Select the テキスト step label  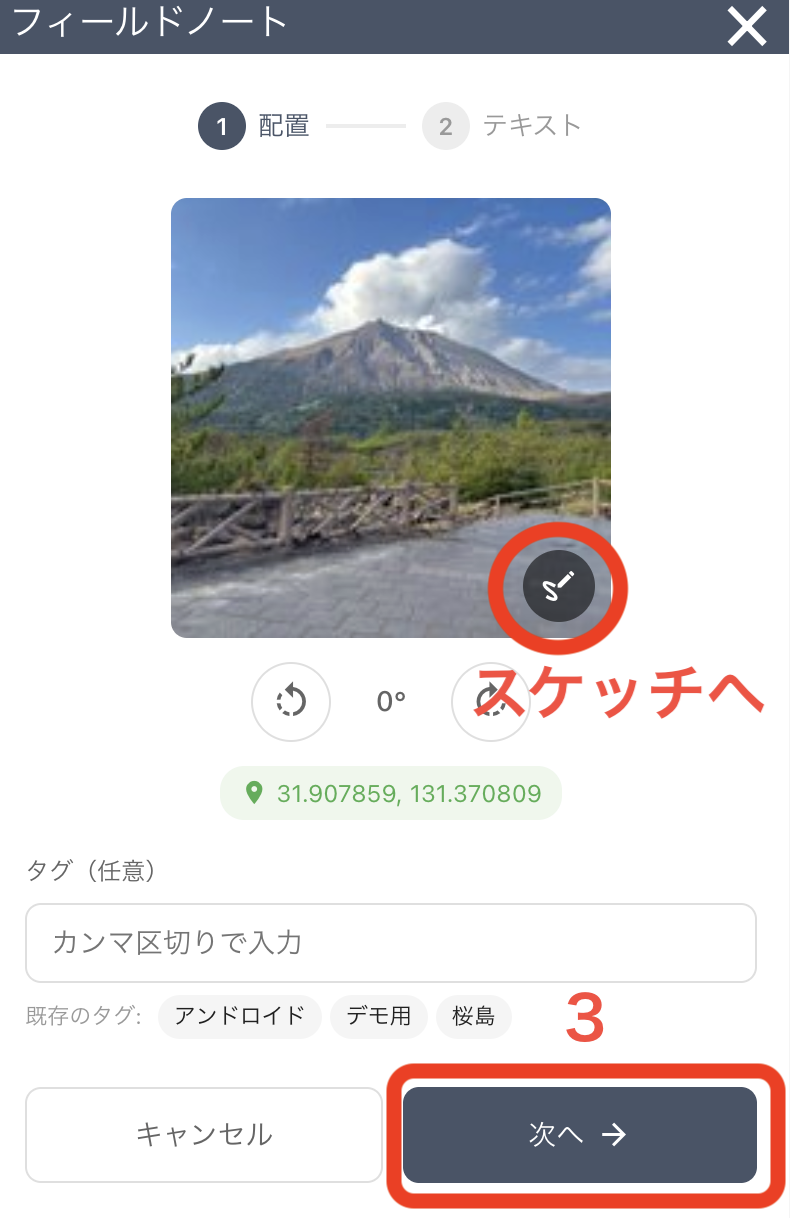click(531, 126)
